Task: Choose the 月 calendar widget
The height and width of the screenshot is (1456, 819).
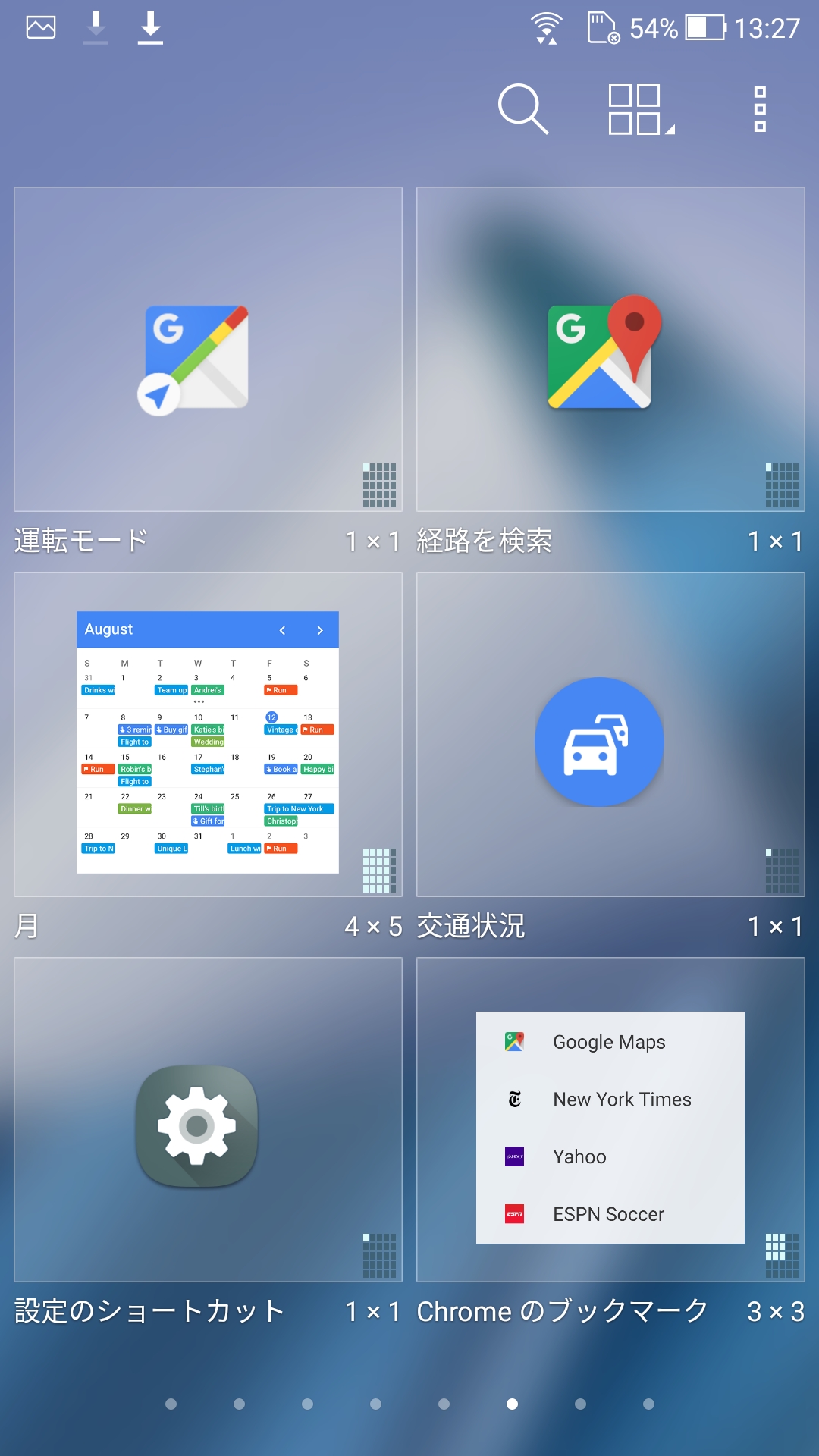Action: point(208,735)
